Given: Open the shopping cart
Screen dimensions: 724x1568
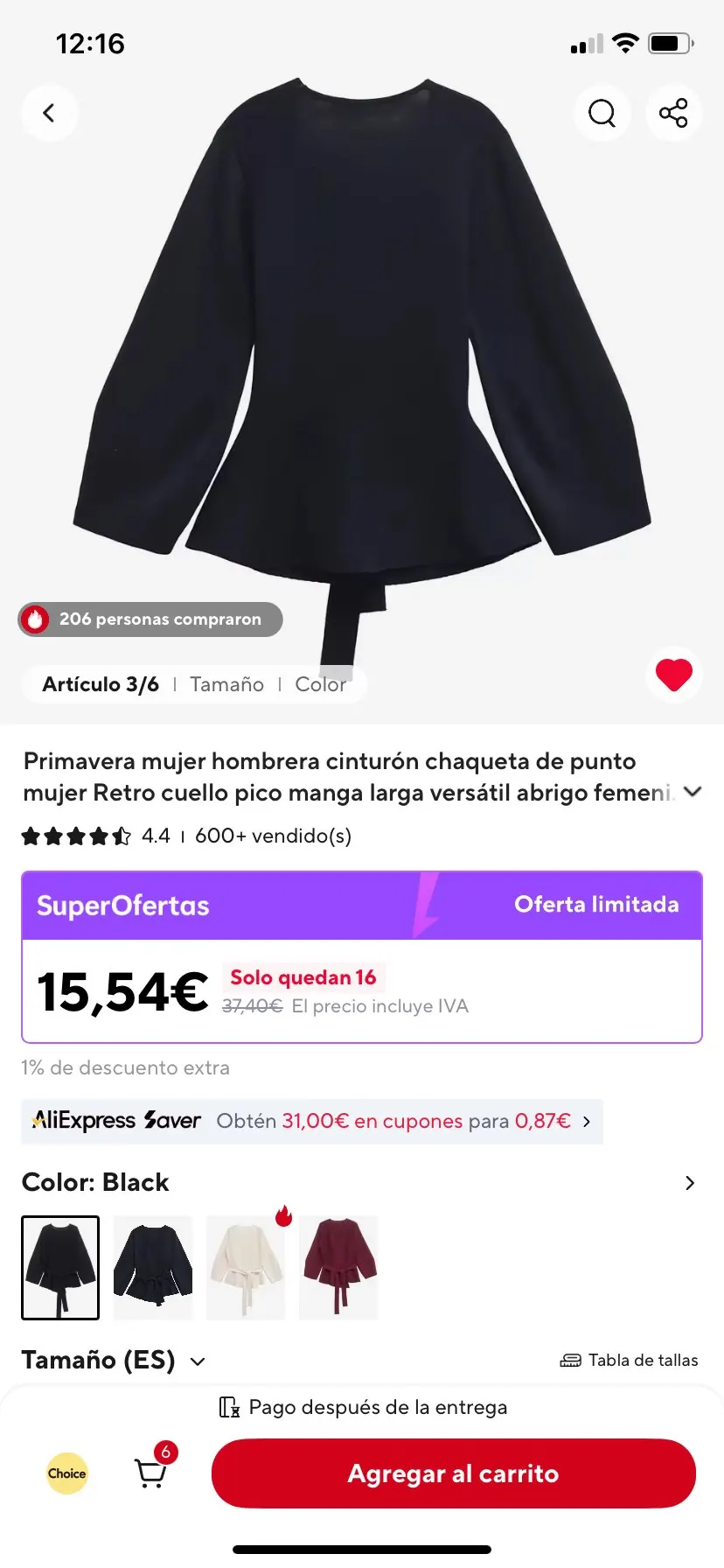Looking at the screenshot, I should click(x=150, y=1473).
